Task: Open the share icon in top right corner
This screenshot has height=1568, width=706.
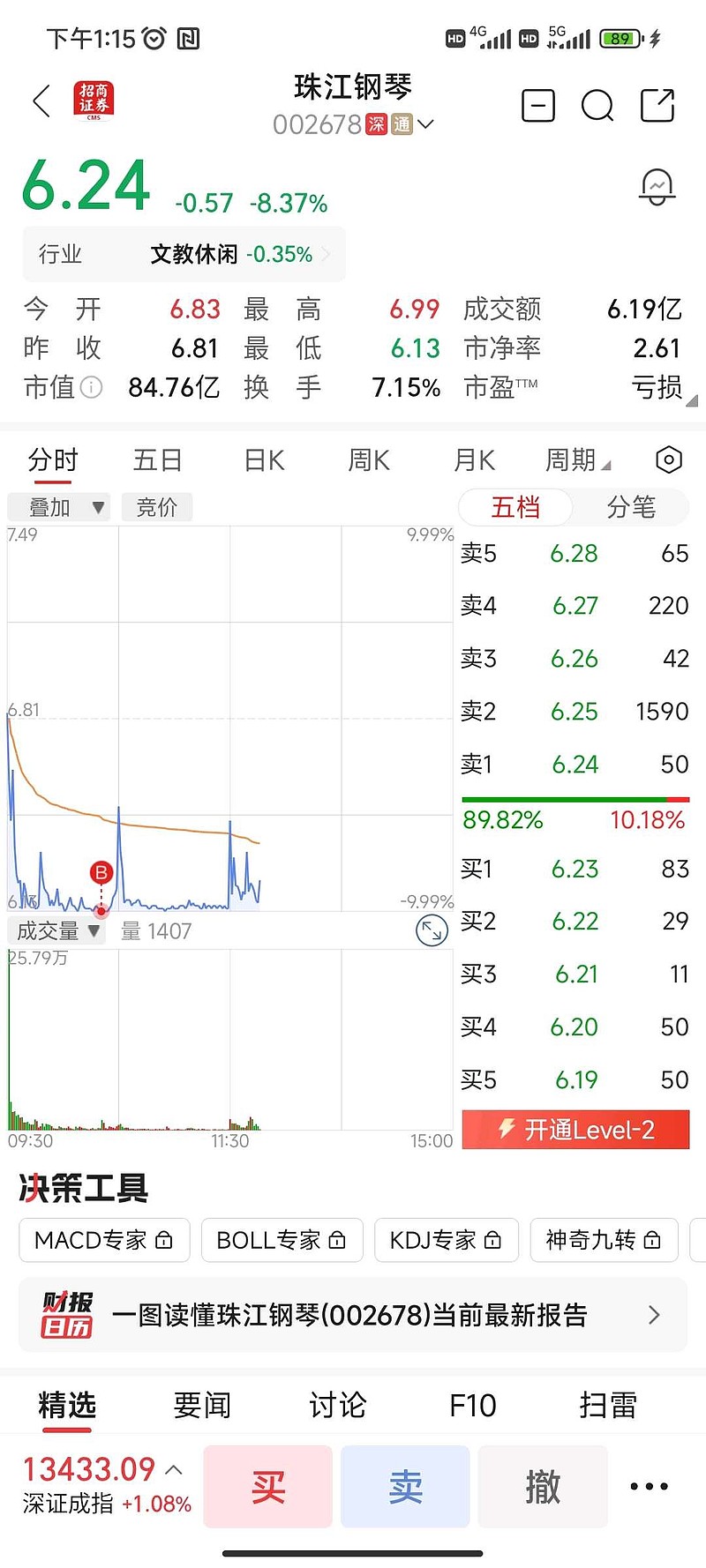Action: point(657,106)
